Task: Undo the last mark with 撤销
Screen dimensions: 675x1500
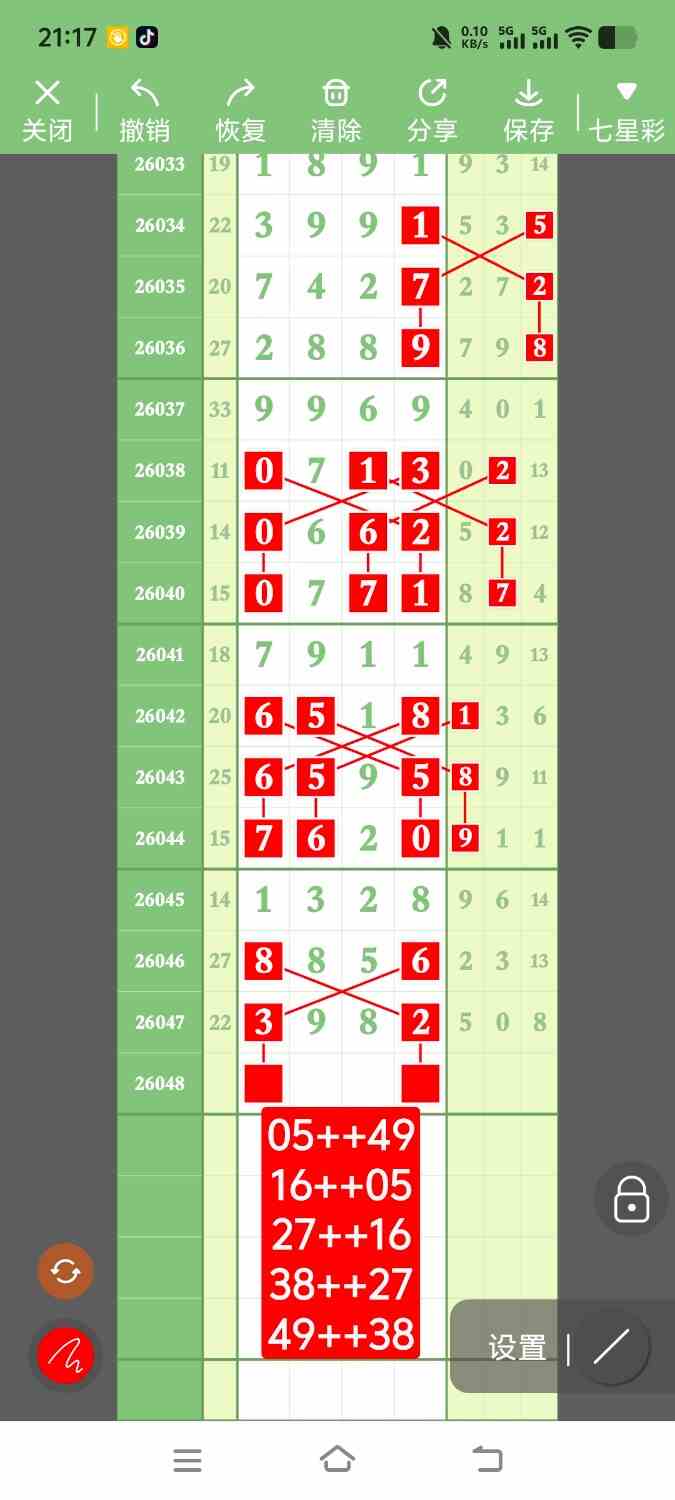Action: 144,111
